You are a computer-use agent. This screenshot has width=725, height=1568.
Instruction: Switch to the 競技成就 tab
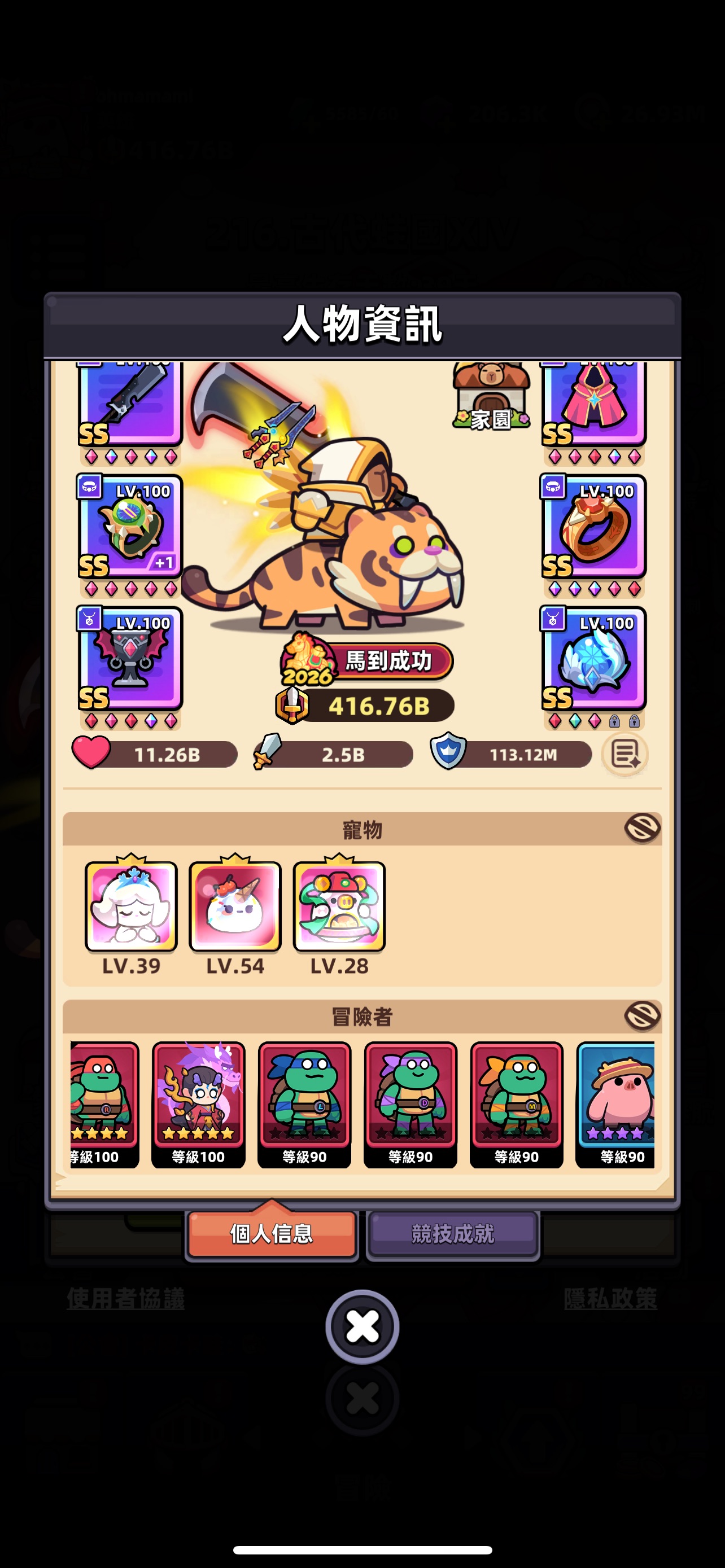click(x=453, y=1234)
